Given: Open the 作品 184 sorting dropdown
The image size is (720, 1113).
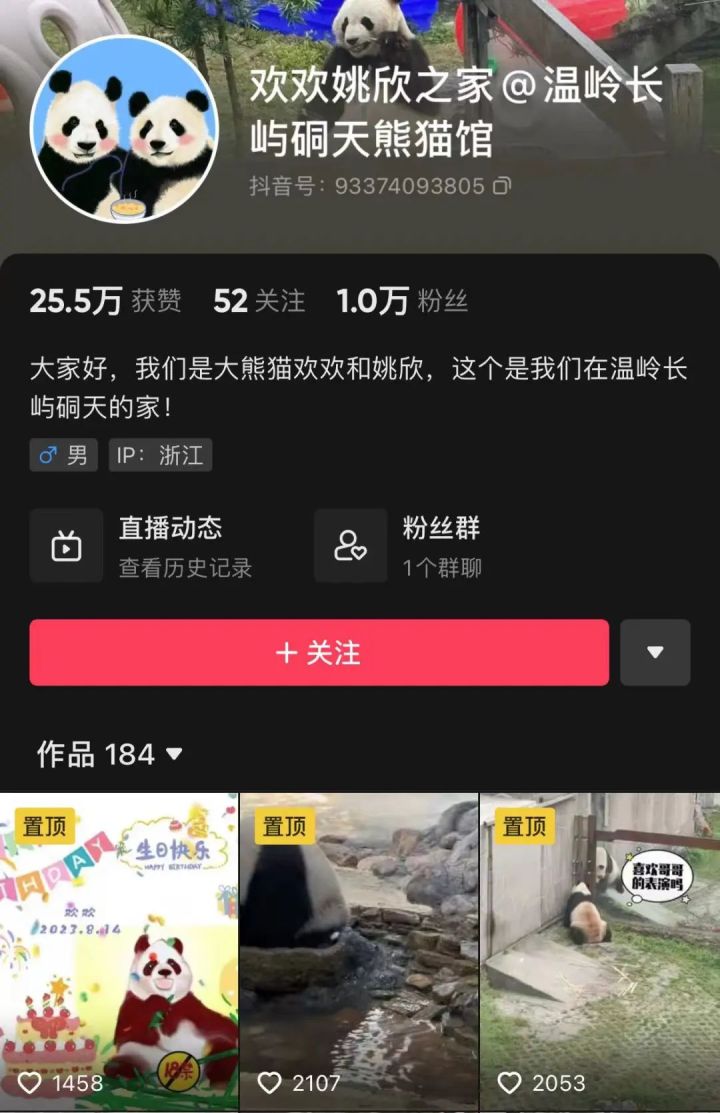Looking at the screenshot, I should [111, 754].
